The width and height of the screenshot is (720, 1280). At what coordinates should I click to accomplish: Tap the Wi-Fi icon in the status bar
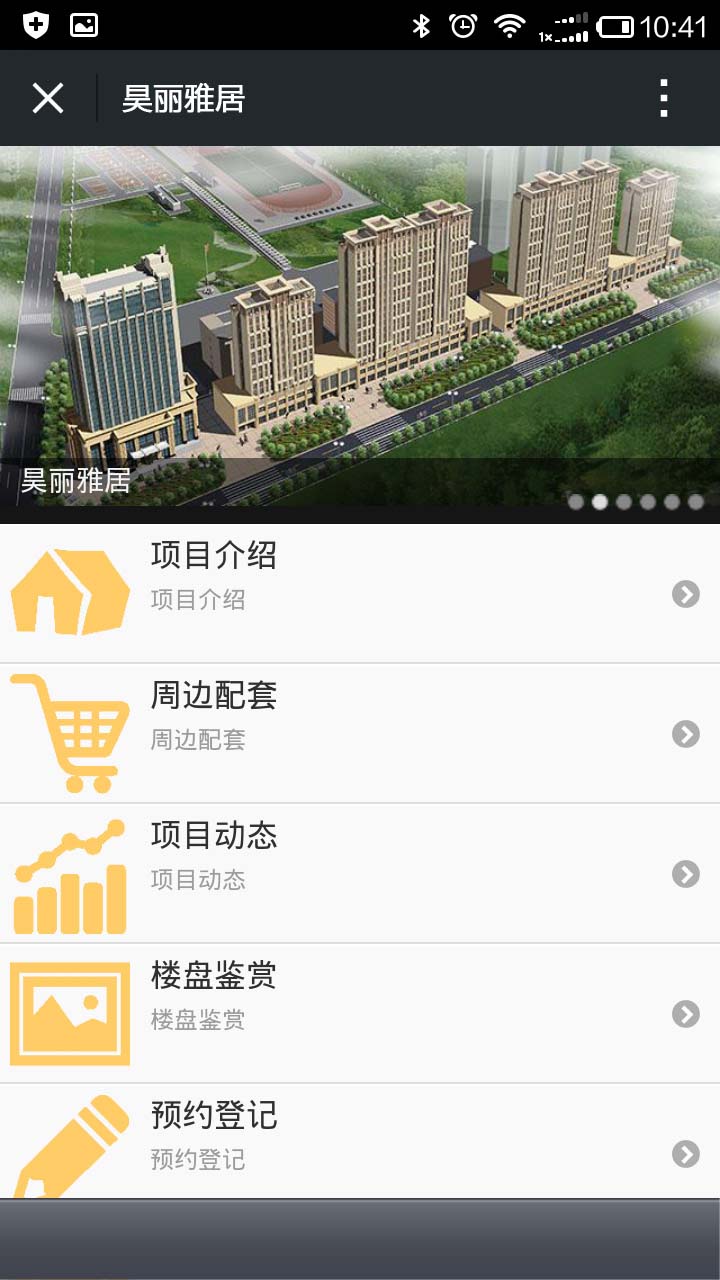coord(510,27)
